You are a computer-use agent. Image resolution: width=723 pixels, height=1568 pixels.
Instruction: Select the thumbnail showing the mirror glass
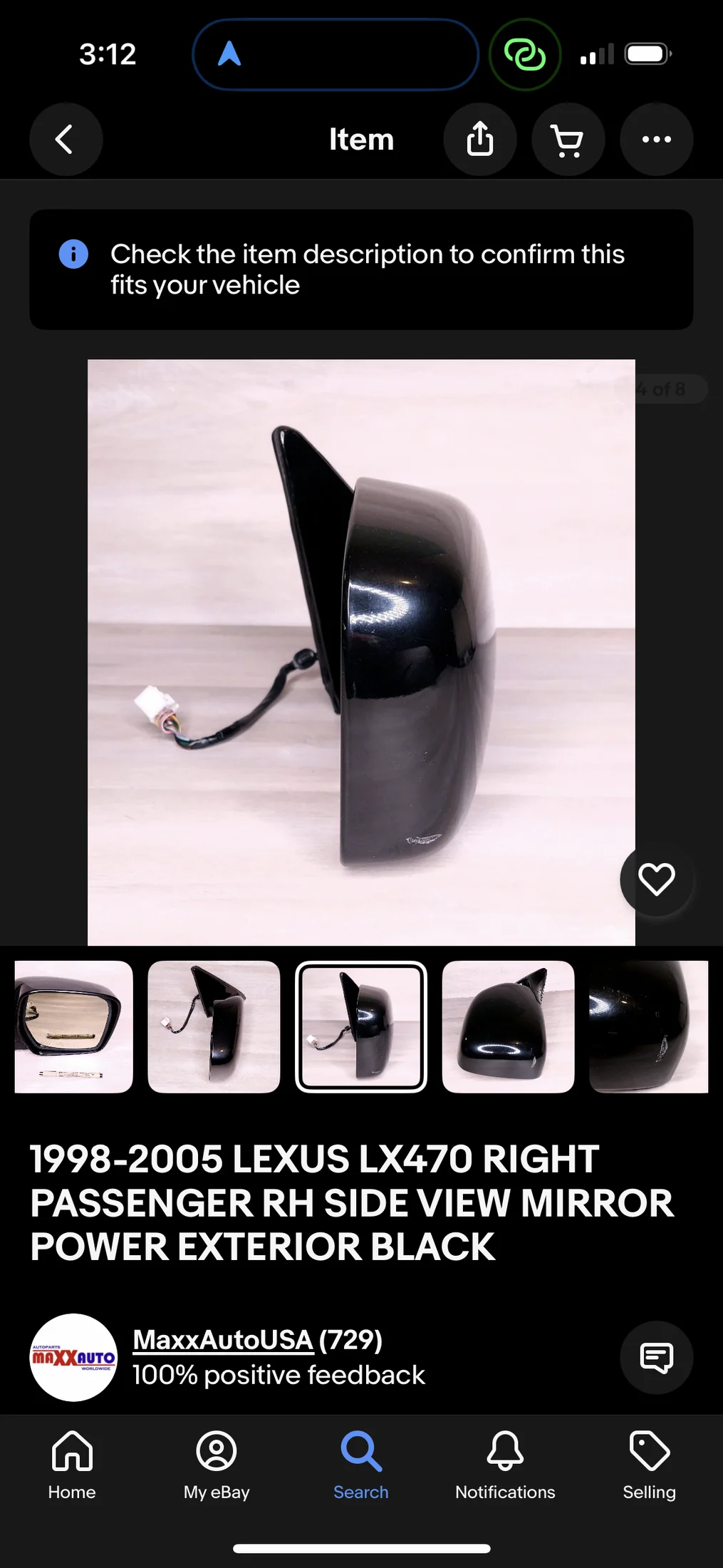click(73, 1026)
